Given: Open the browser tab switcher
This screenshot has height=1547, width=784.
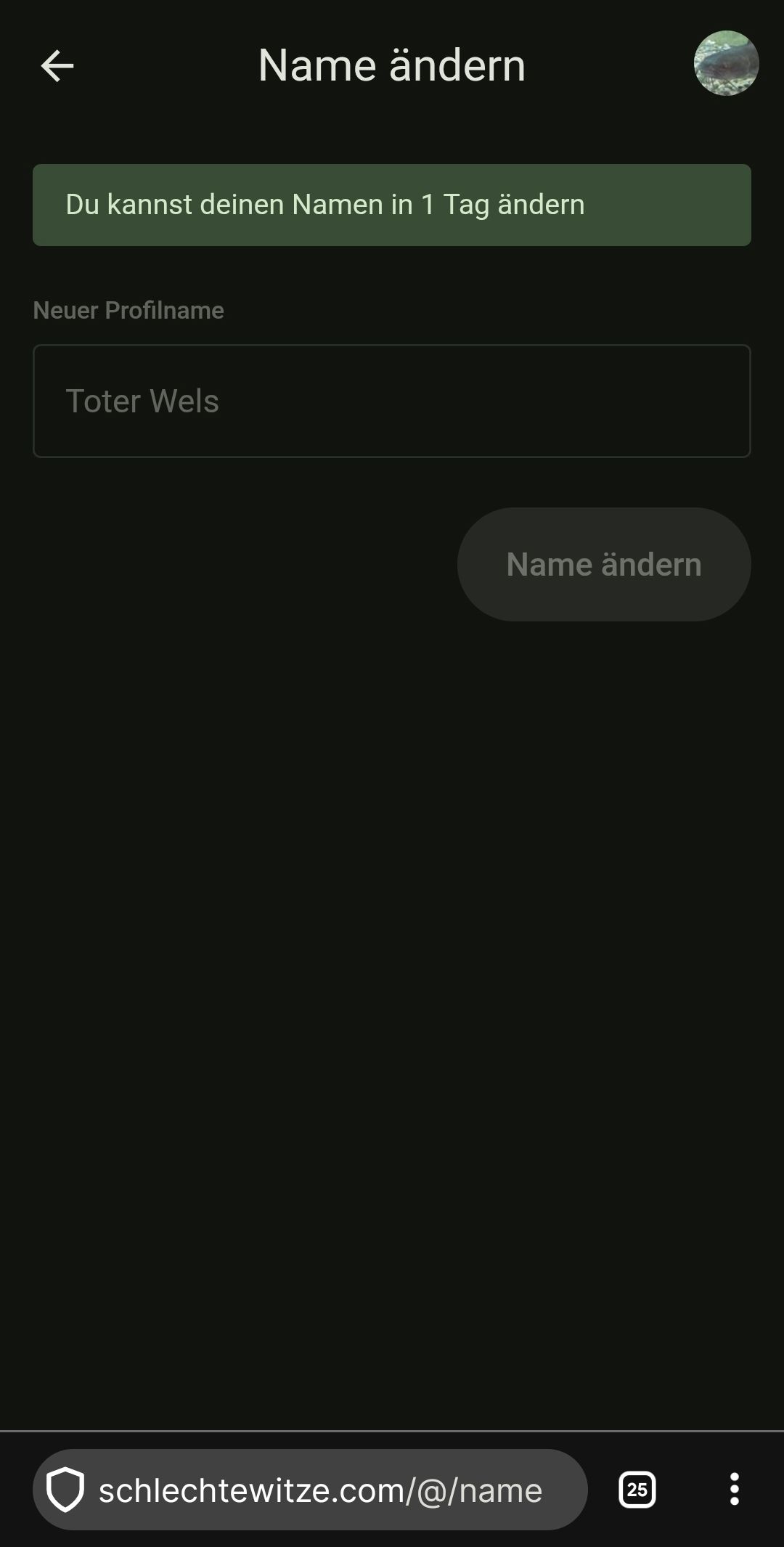Looking at the screenshot, I should (637, 1490).
